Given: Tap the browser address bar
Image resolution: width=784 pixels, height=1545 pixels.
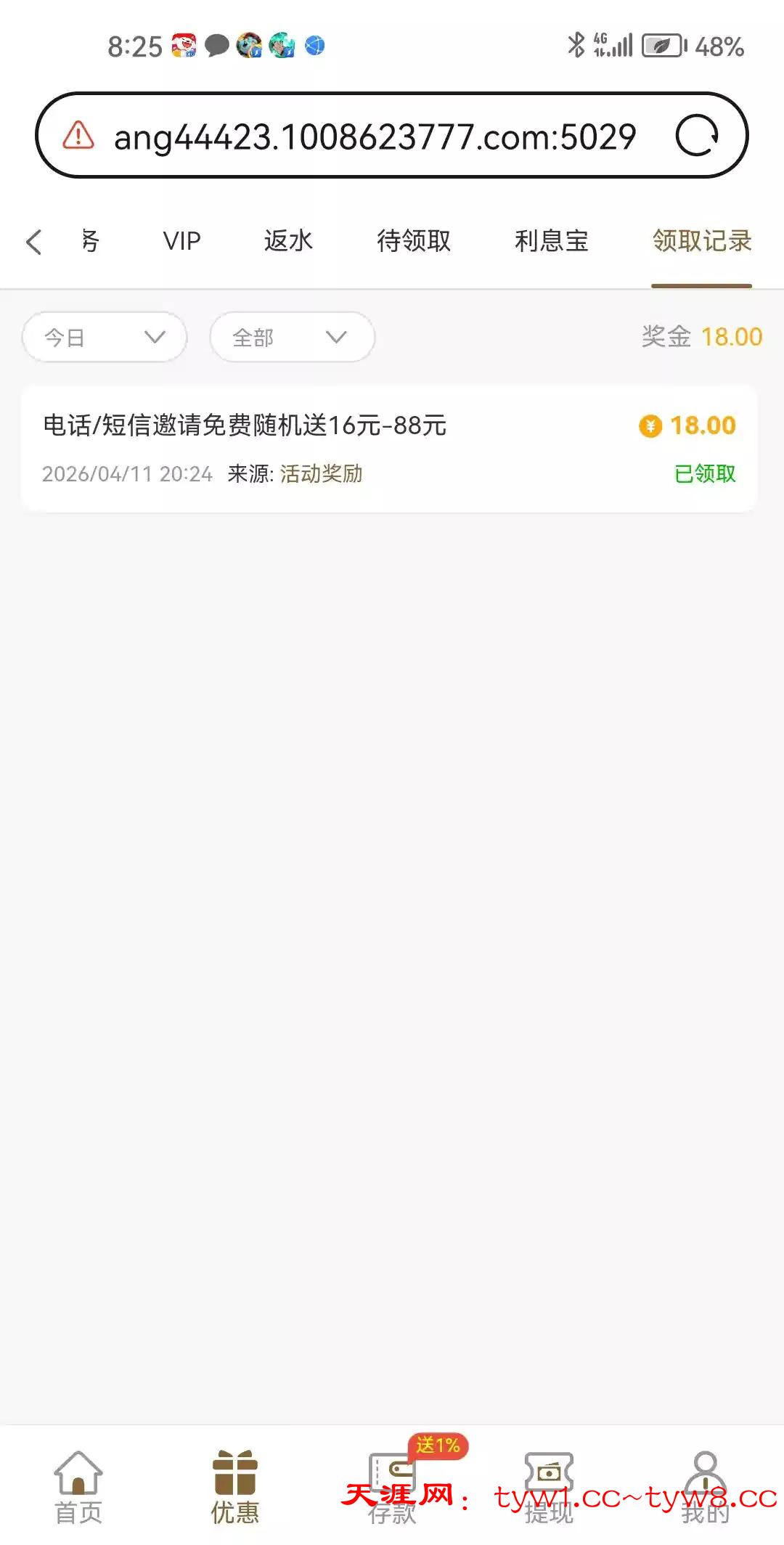Looking at the screenshot, I should (374, 136).
